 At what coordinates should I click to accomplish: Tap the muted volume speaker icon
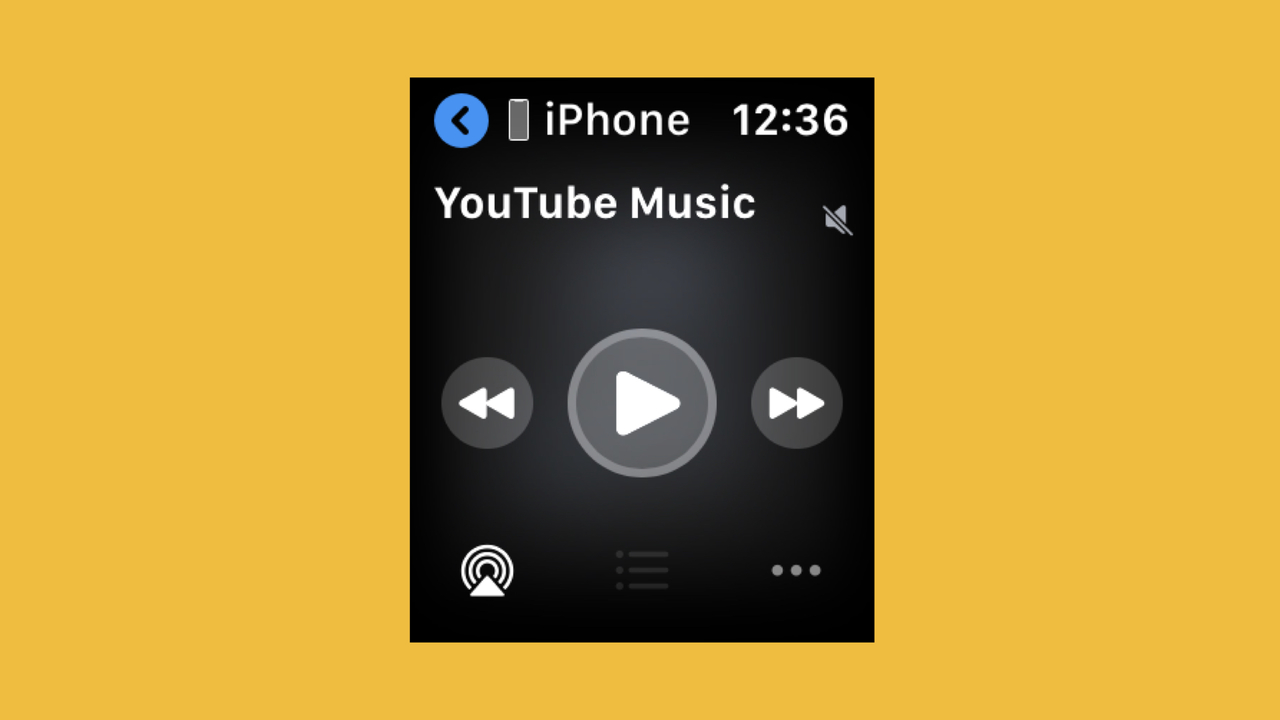pos(837,219)
